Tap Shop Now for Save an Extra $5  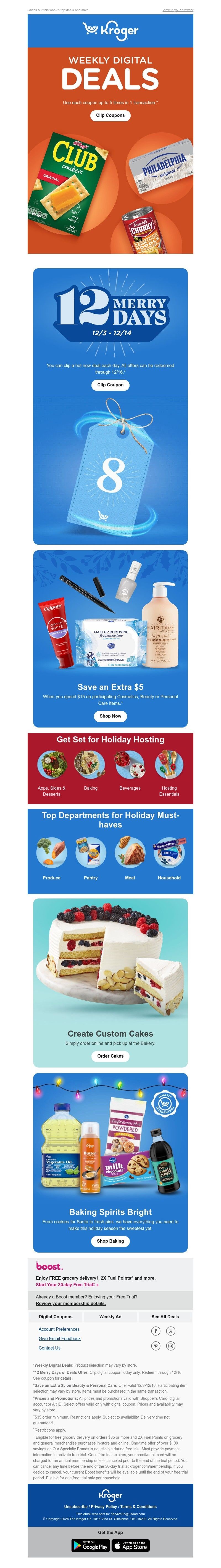pos(110,716)
